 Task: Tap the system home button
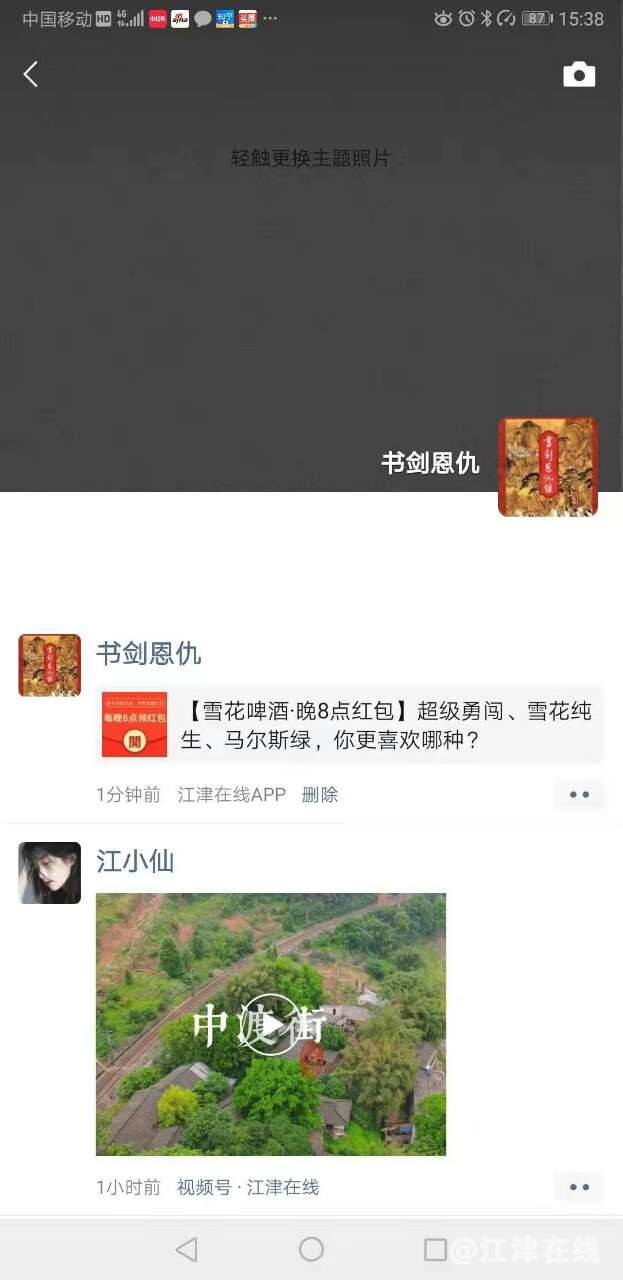click(312, 1249)
